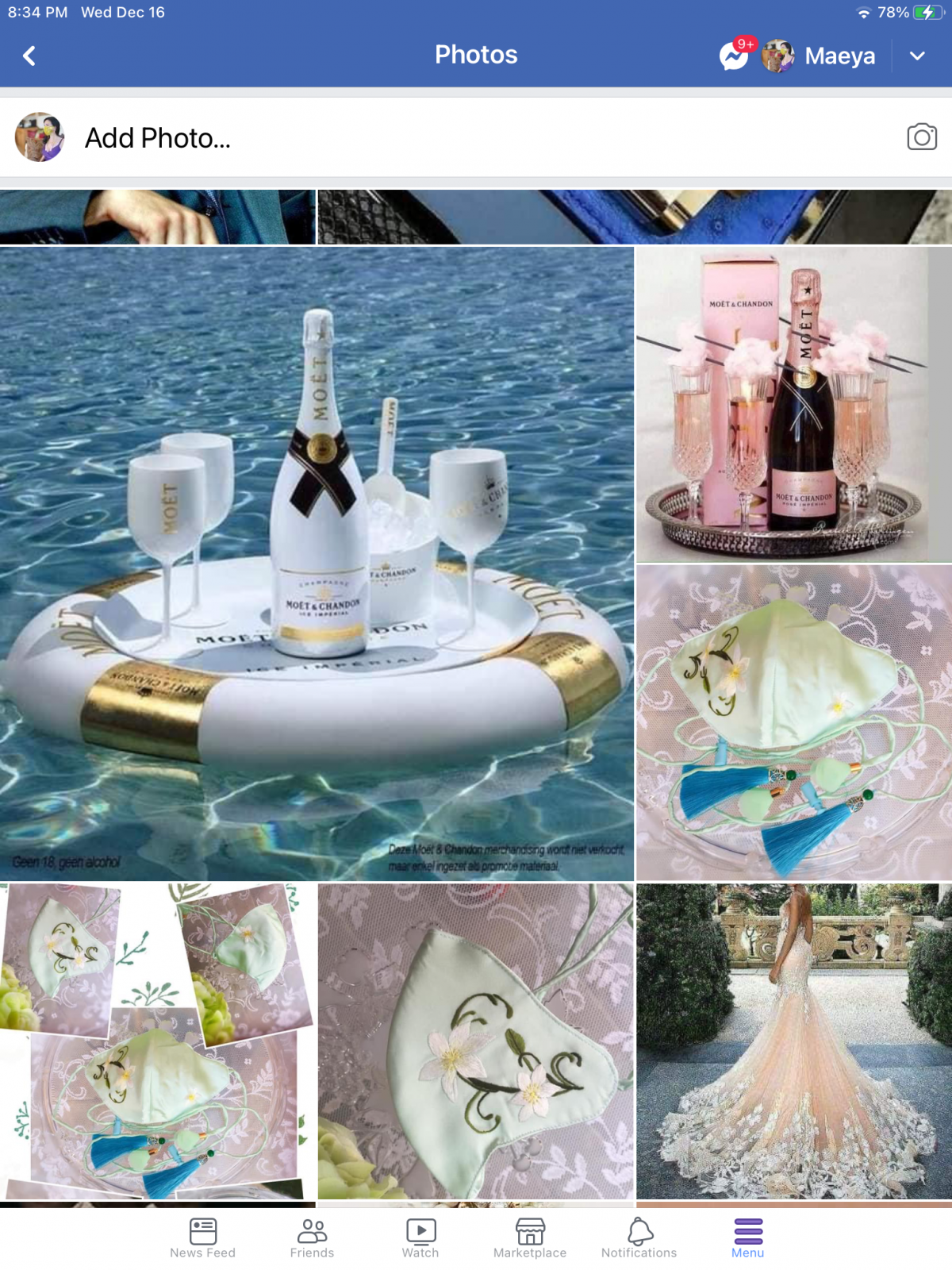This screenshot has width=952, height=1270.
Task: Open the Watch tab
Action: 420,1238
